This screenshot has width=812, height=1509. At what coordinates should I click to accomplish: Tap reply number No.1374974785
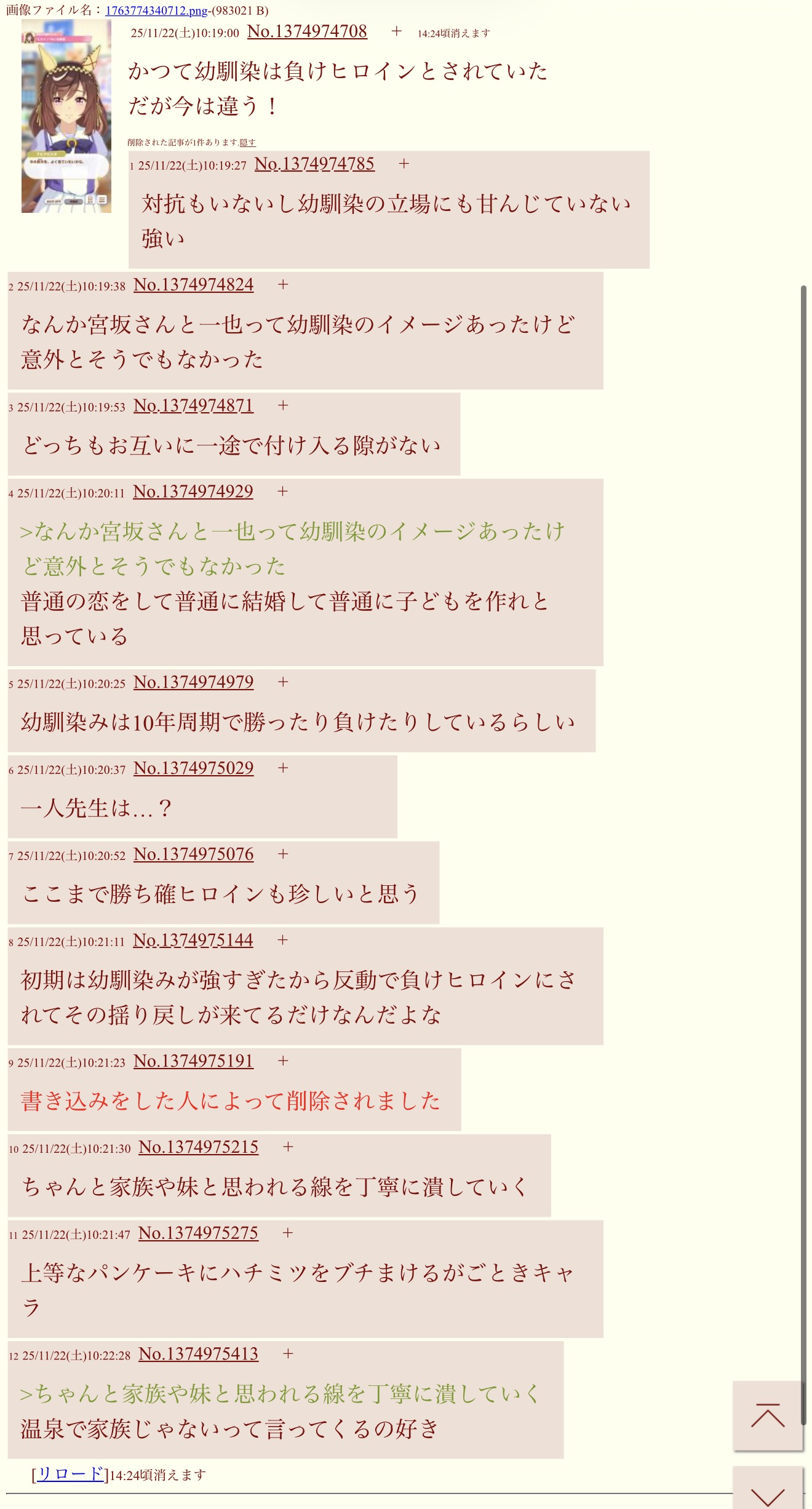point(314,164)
